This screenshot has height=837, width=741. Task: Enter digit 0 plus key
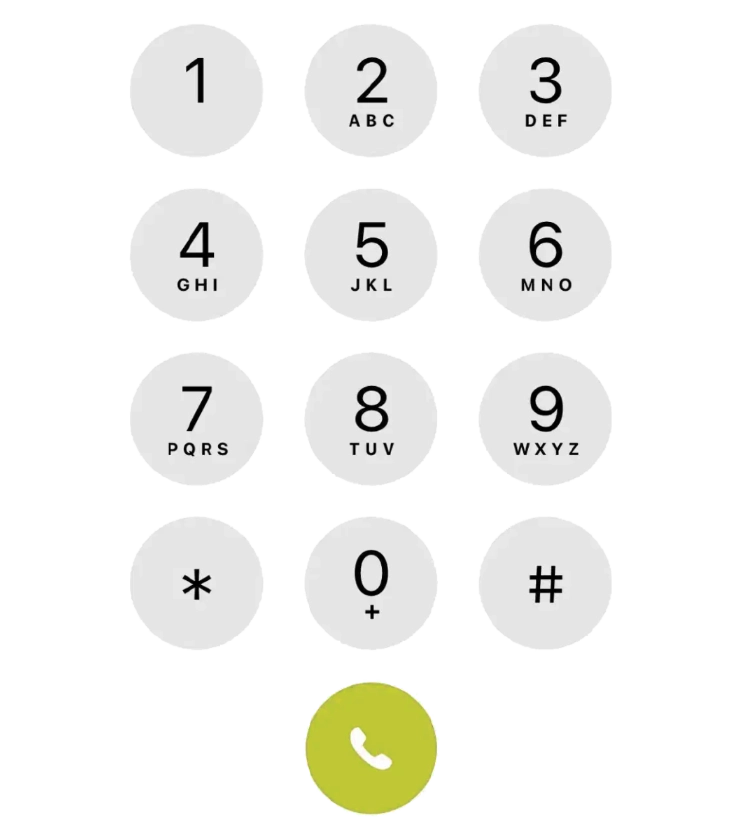pos(371,584)
